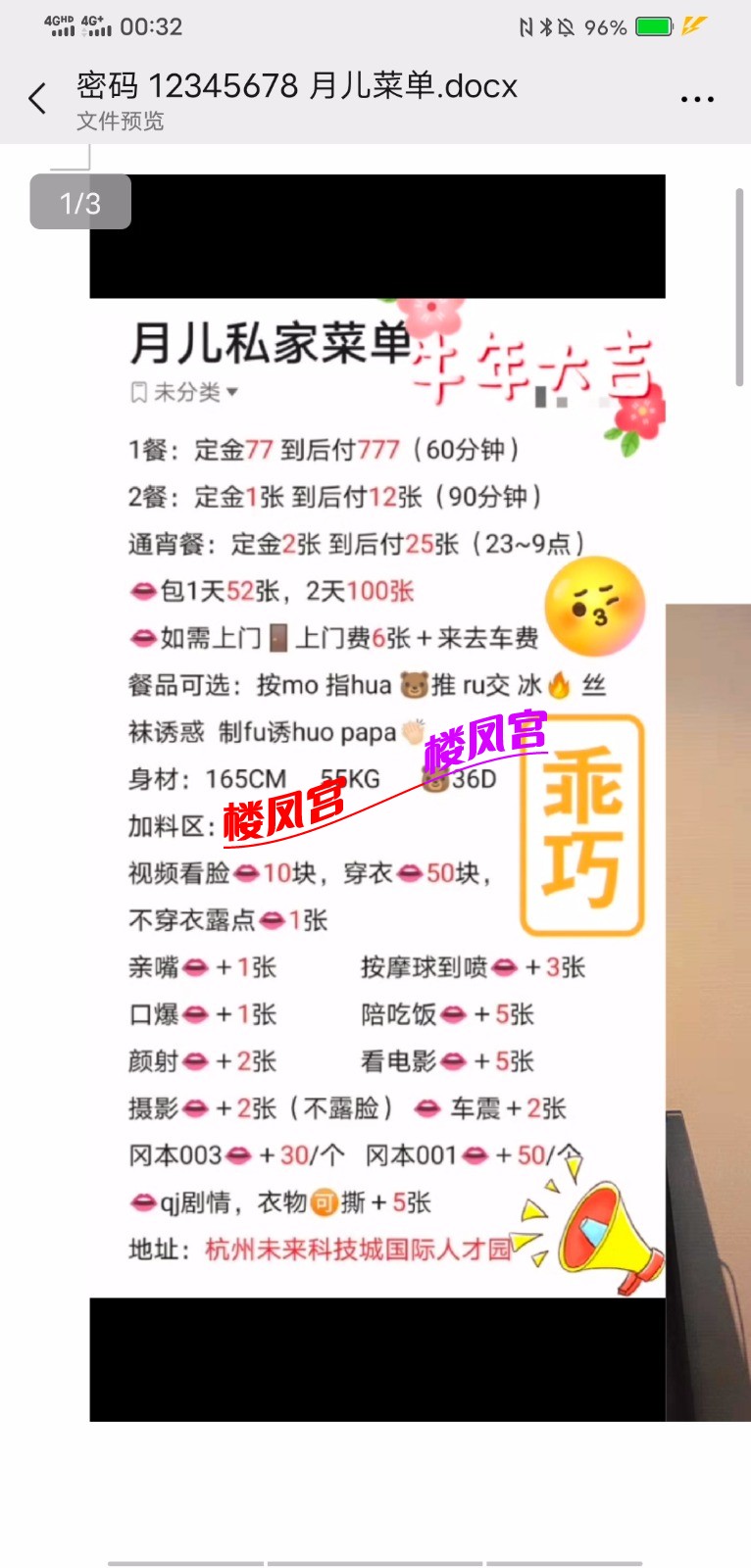Go back from the file preview
751x1568 pixels.
coord(37,99)
